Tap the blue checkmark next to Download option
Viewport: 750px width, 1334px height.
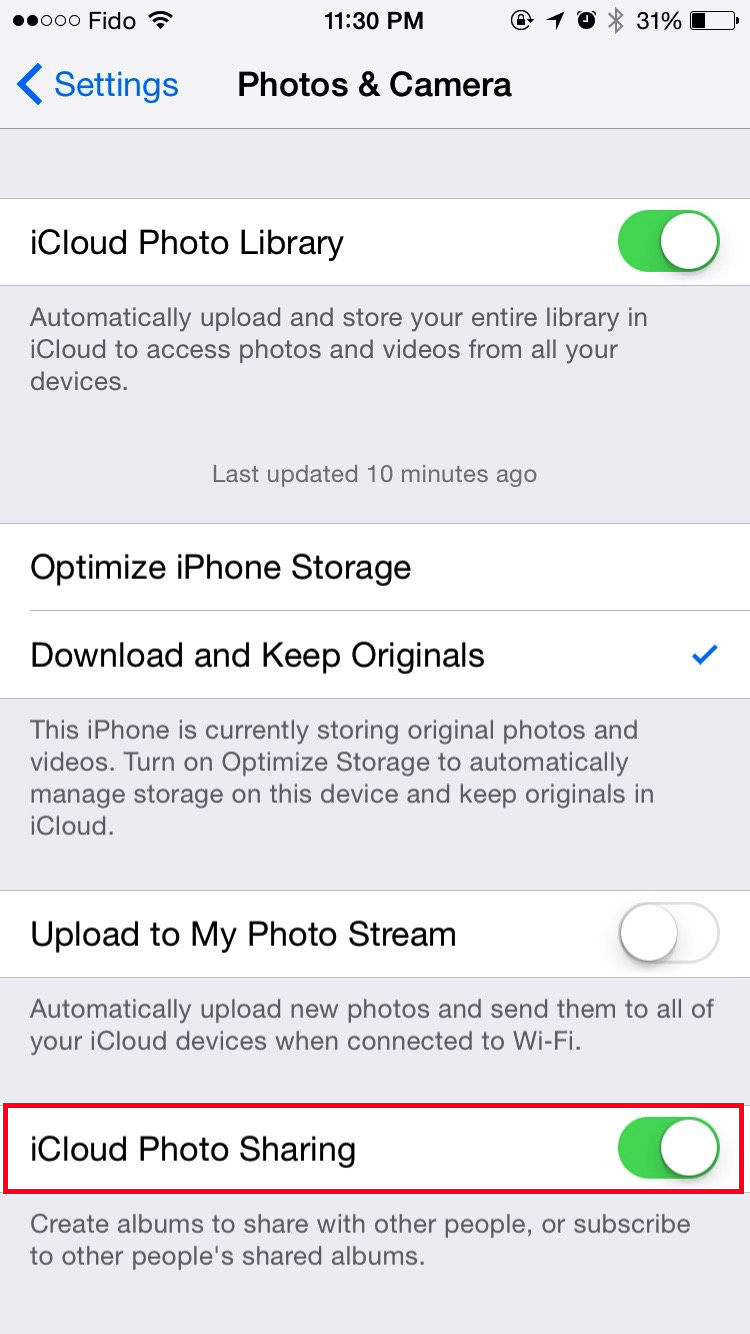coord(705,655)
